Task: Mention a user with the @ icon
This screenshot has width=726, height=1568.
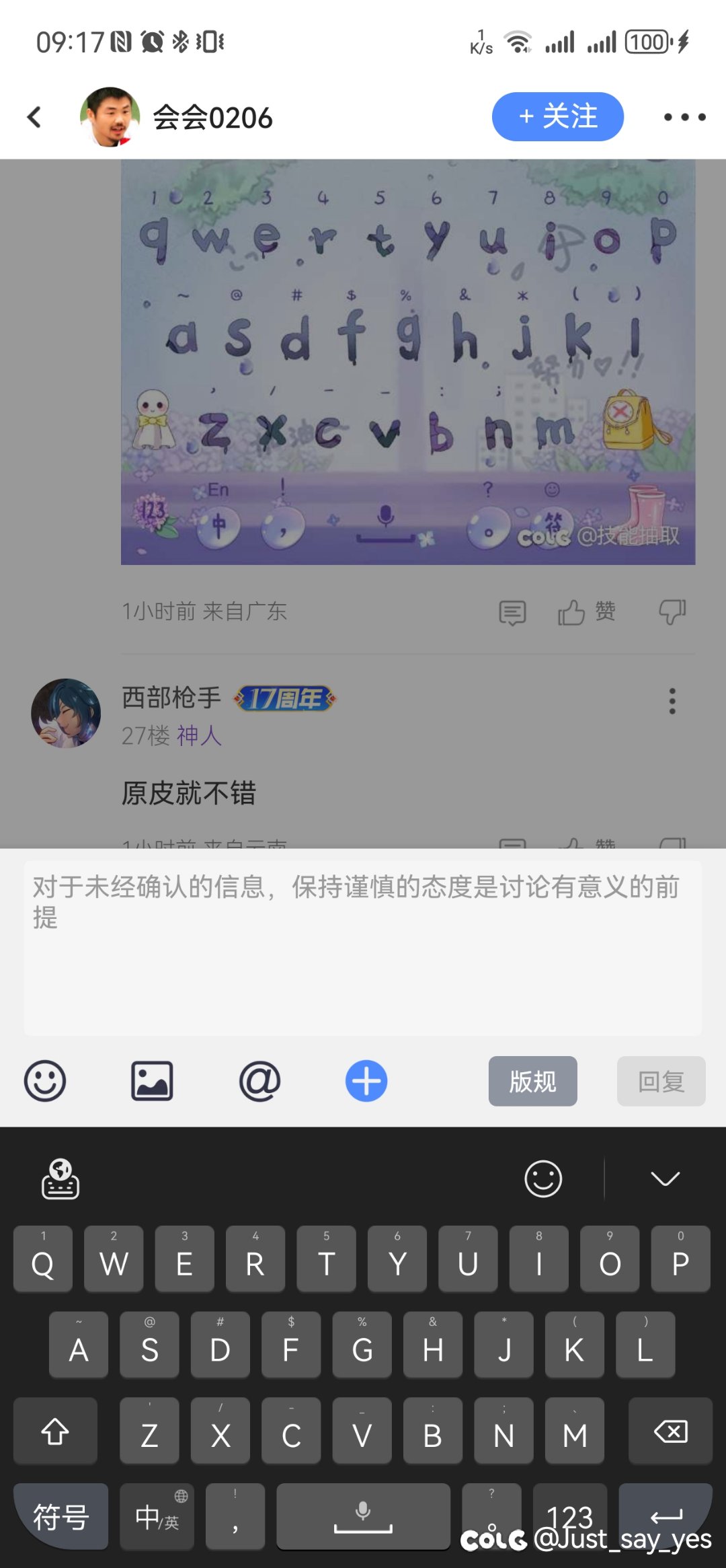Action: coord(259,1081)
